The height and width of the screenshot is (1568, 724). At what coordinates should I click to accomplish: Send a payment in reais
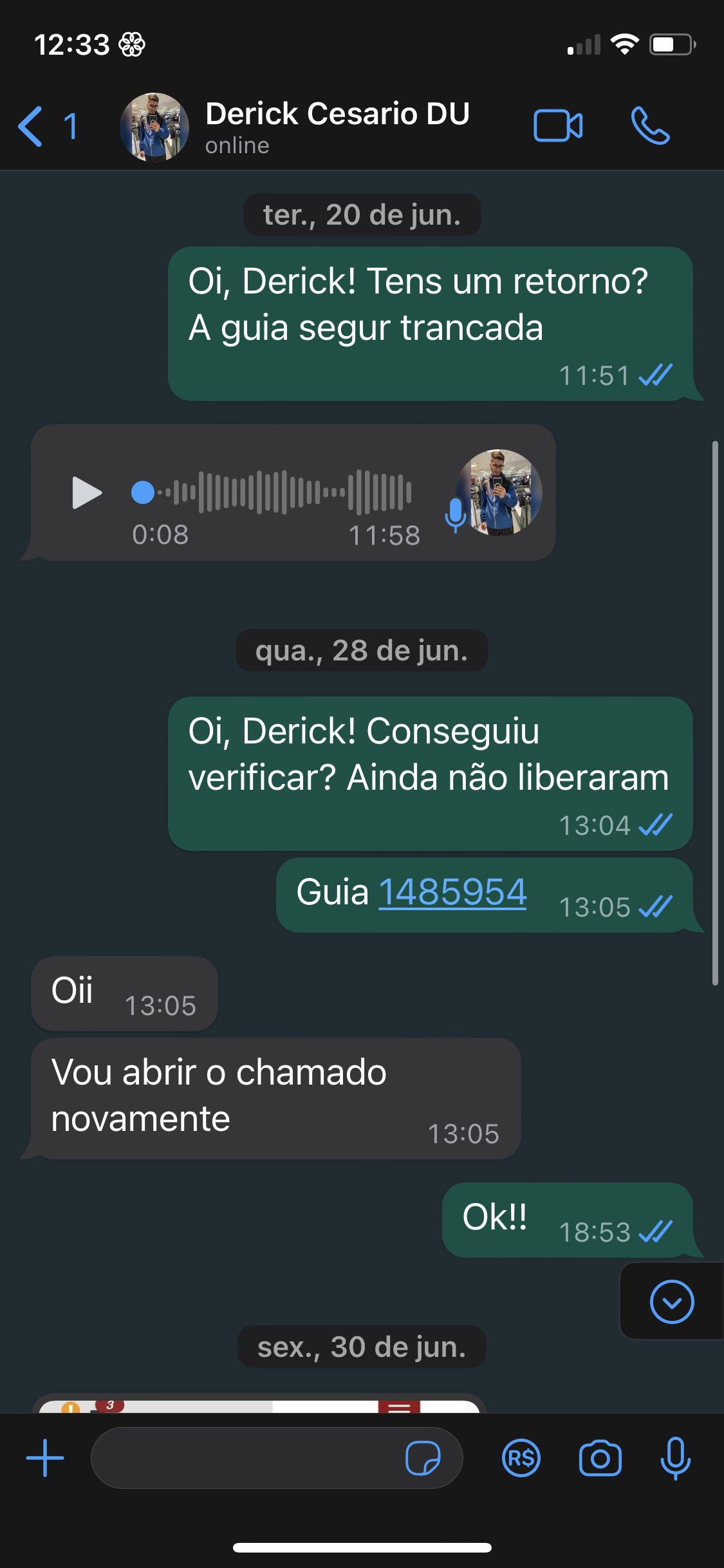521,1458
